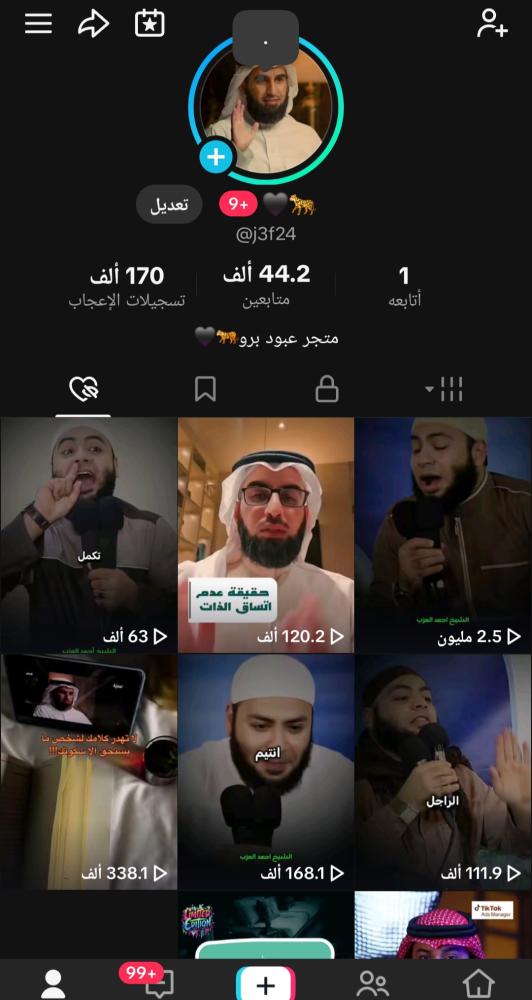Switch to the saved bookmarks tab
The height and width of the screenshot is (1000, 532).
205,389
